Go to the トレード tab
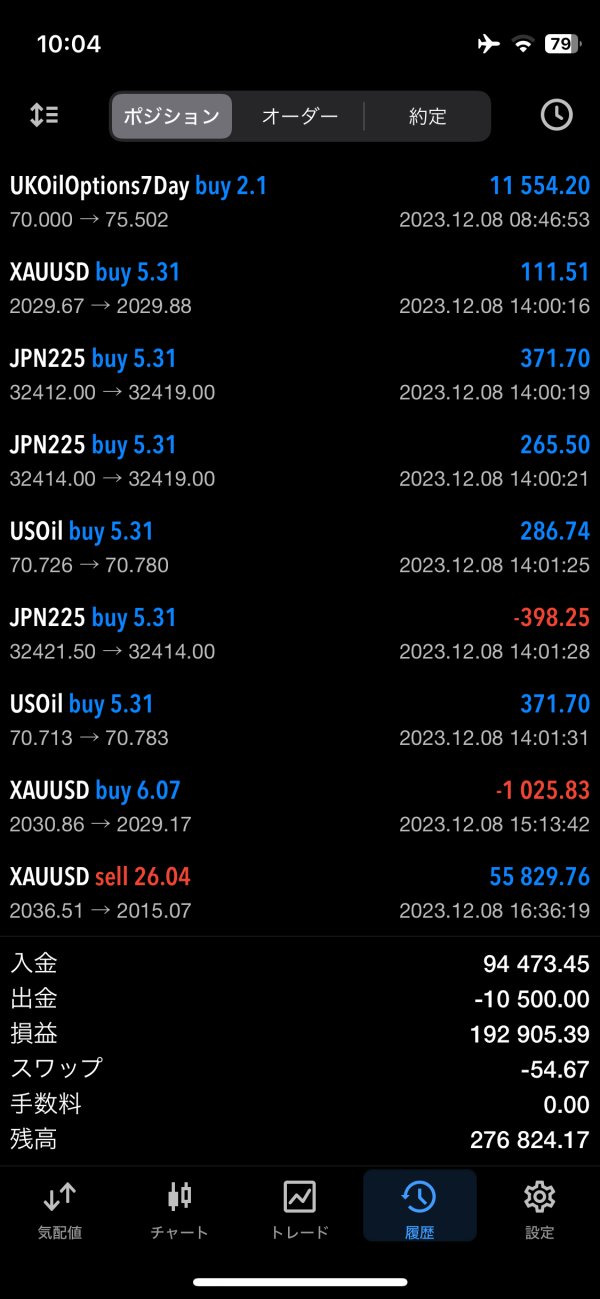The image size is (600, 1299). point(300,1208)
